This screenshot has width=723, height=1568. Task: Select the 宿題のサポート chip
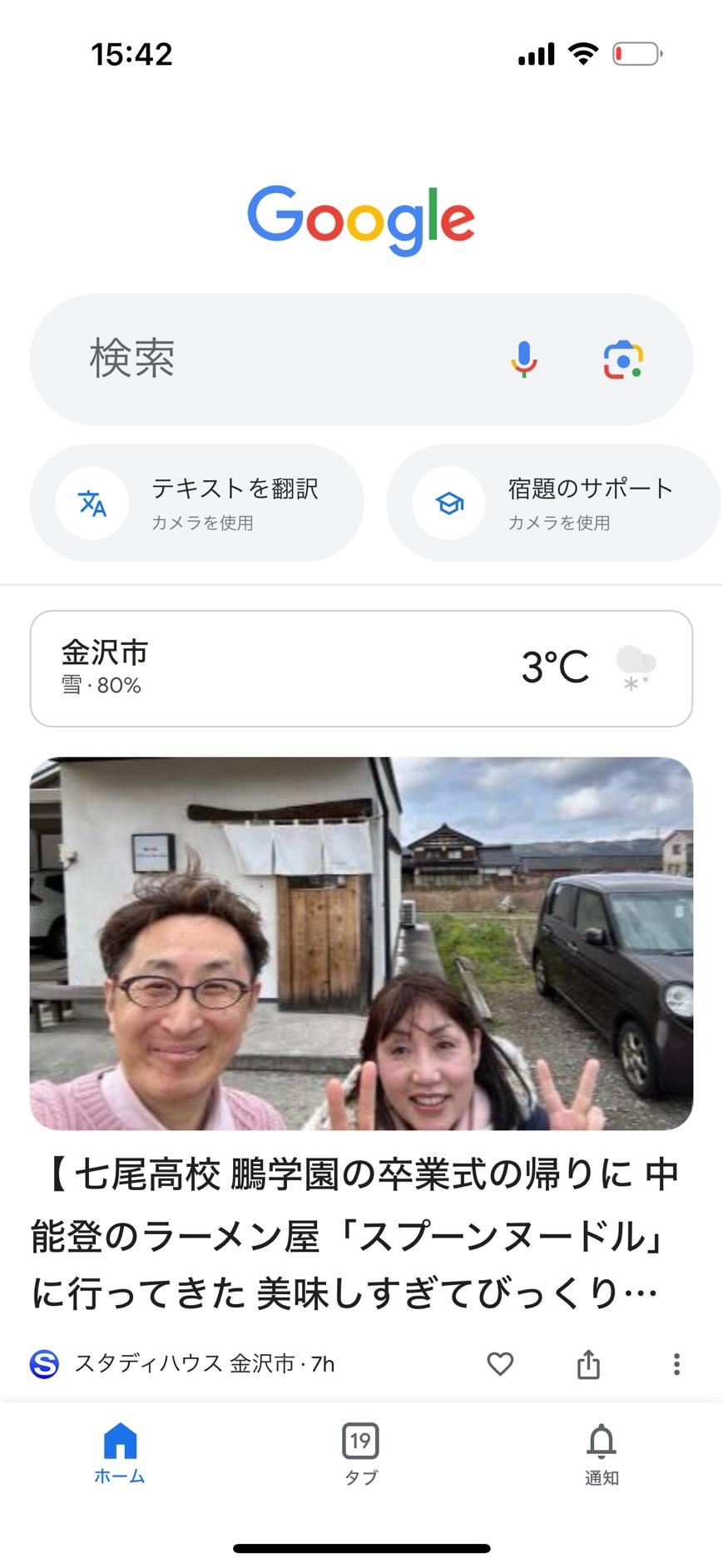[553, 503]
